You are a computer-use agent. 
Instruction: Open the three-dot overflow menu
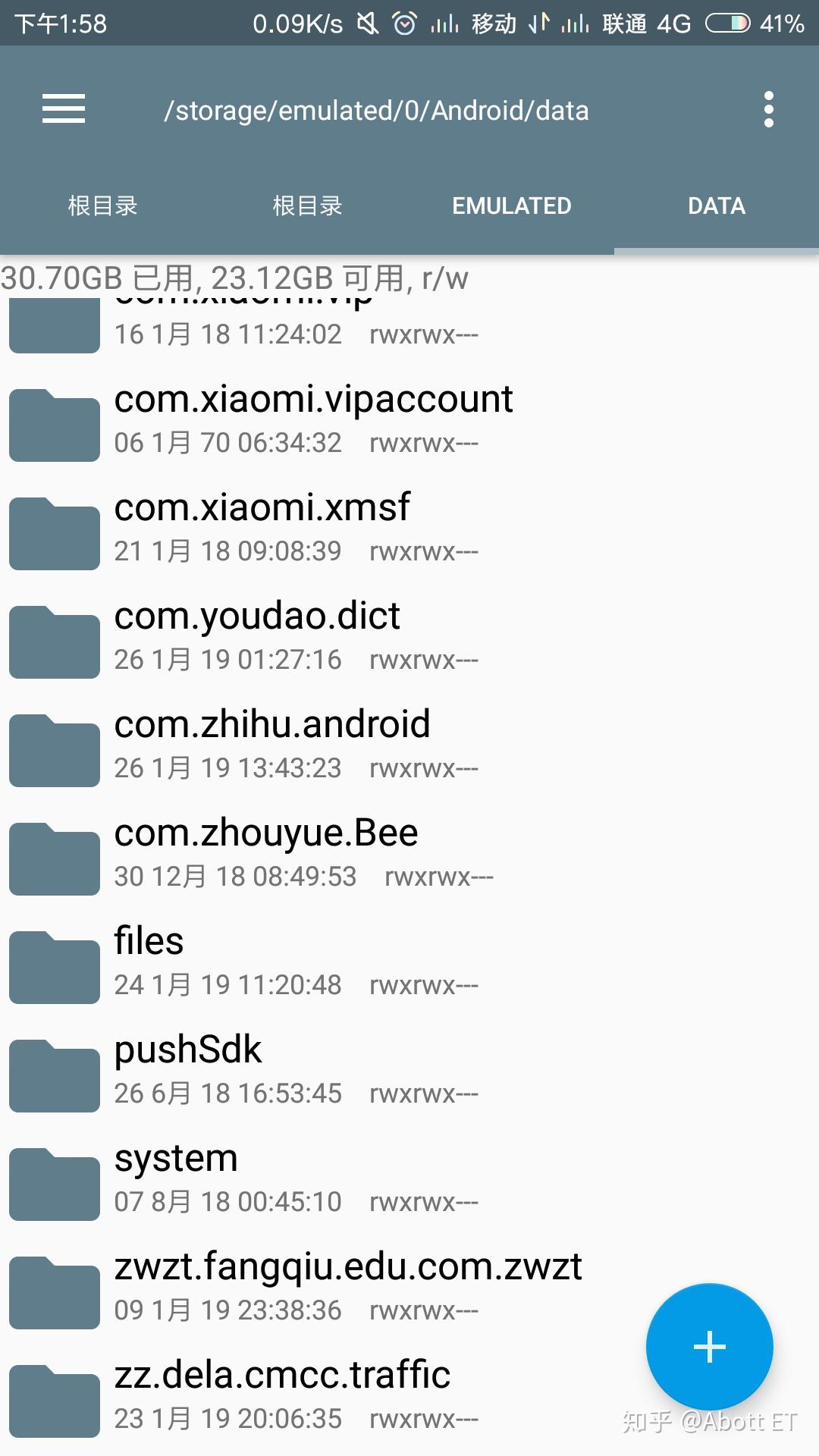coord(768,110)
